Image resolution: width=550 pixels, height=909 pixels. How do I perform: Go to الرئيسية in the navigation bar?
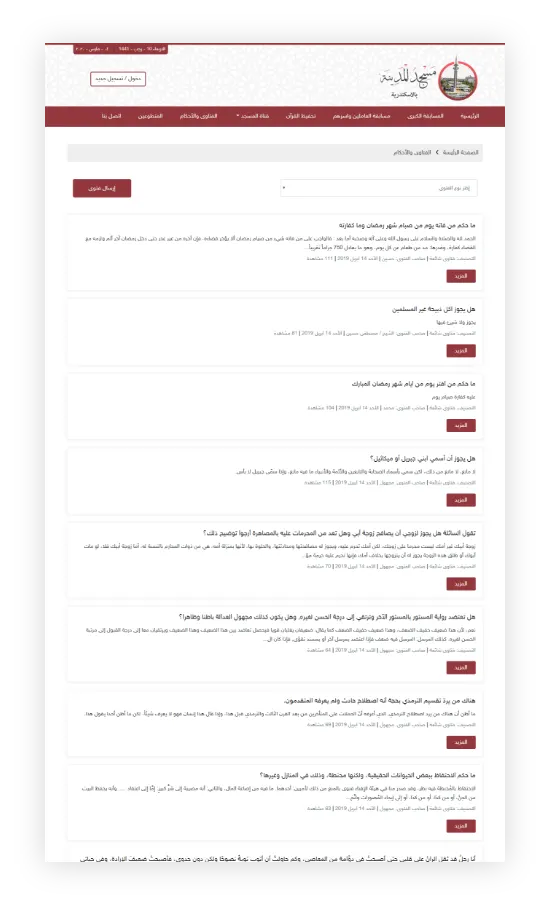tap(469, 116)
